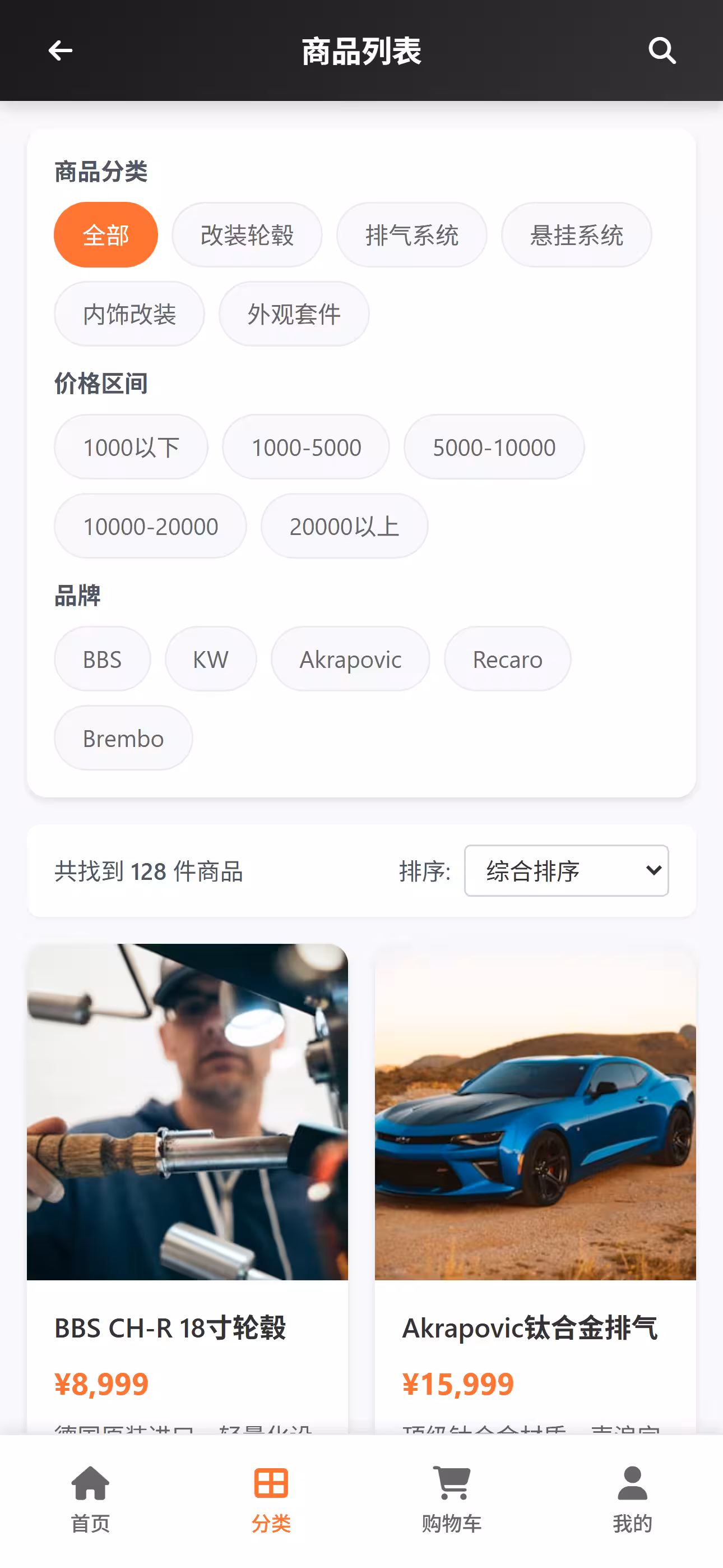Open the 综合排序 sort dropdown
This screenshot has width=723, height=1568.
566,871
